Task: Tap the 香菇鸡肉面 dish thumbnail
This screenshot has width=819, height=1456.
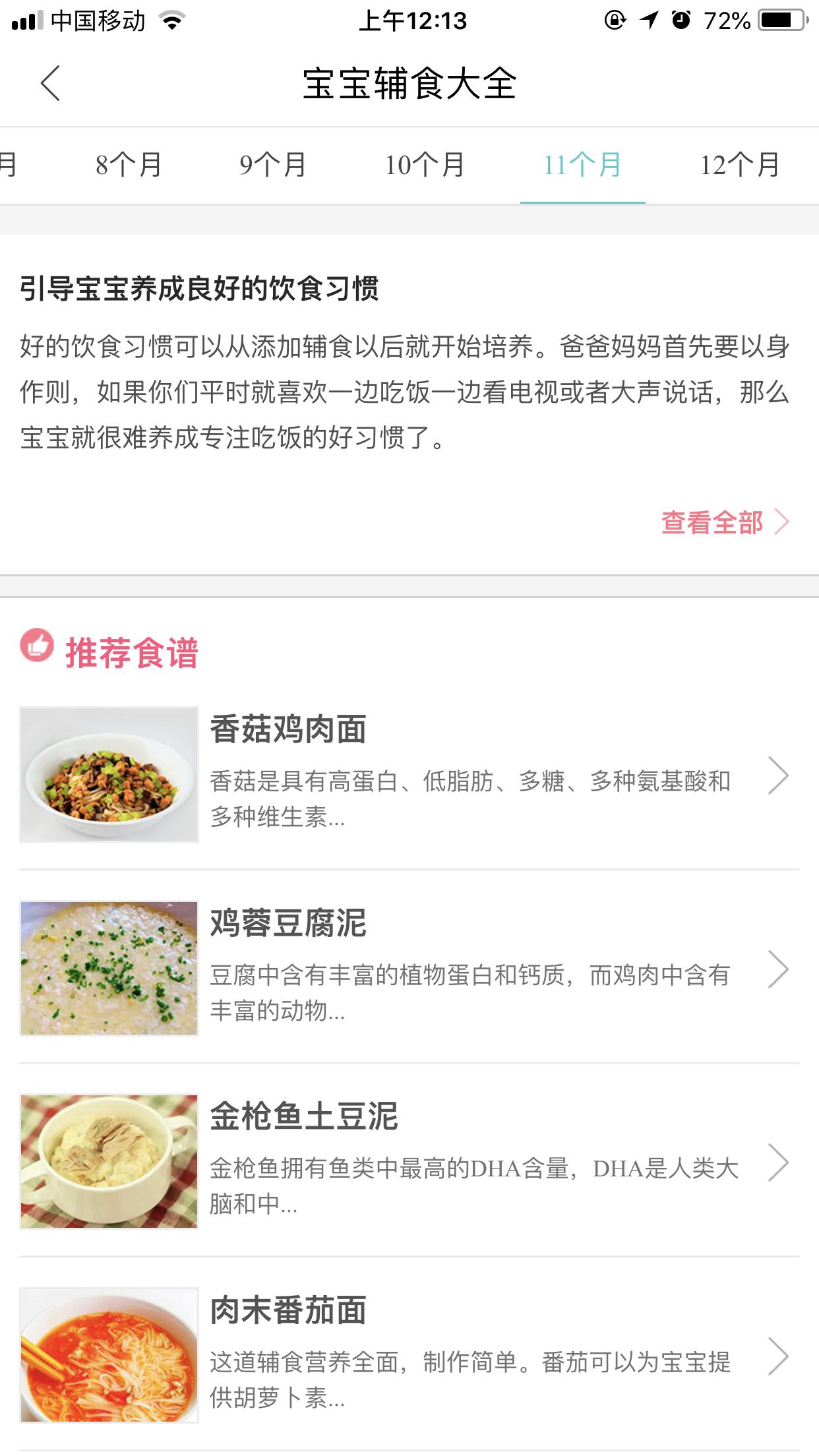Action: point(110,776)
